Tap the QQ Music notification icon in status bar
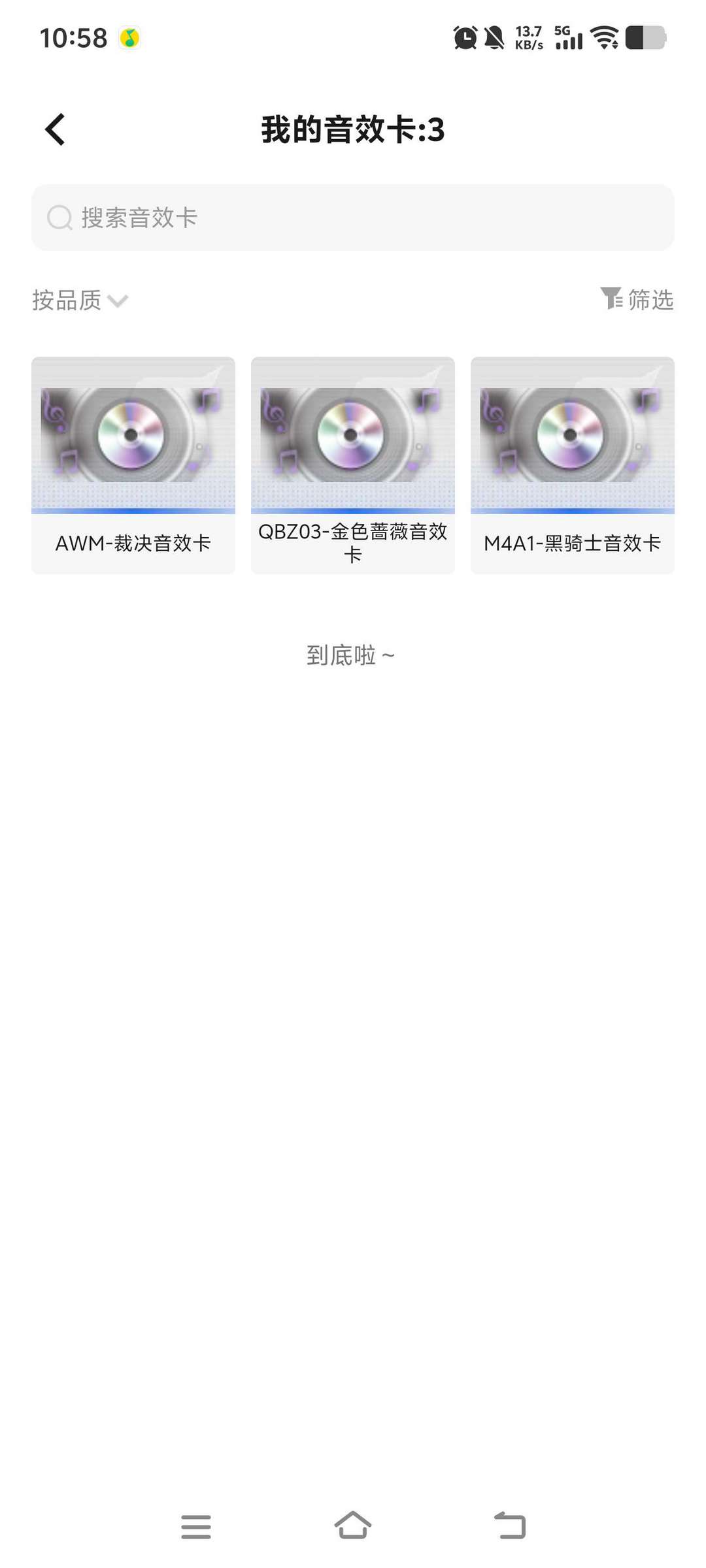 click(129, 38)
